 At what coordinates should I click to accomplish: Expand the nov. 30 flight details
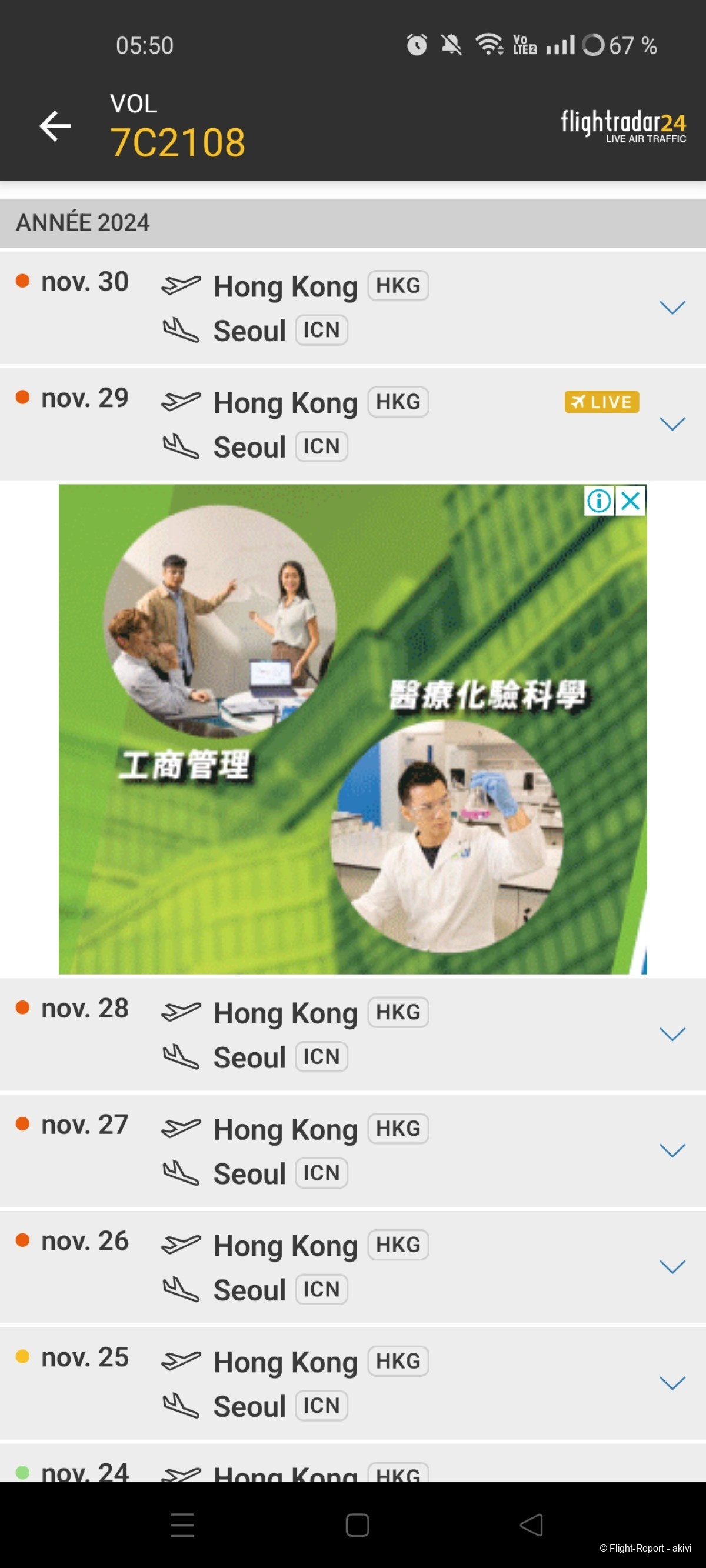(x=672, y=308)
